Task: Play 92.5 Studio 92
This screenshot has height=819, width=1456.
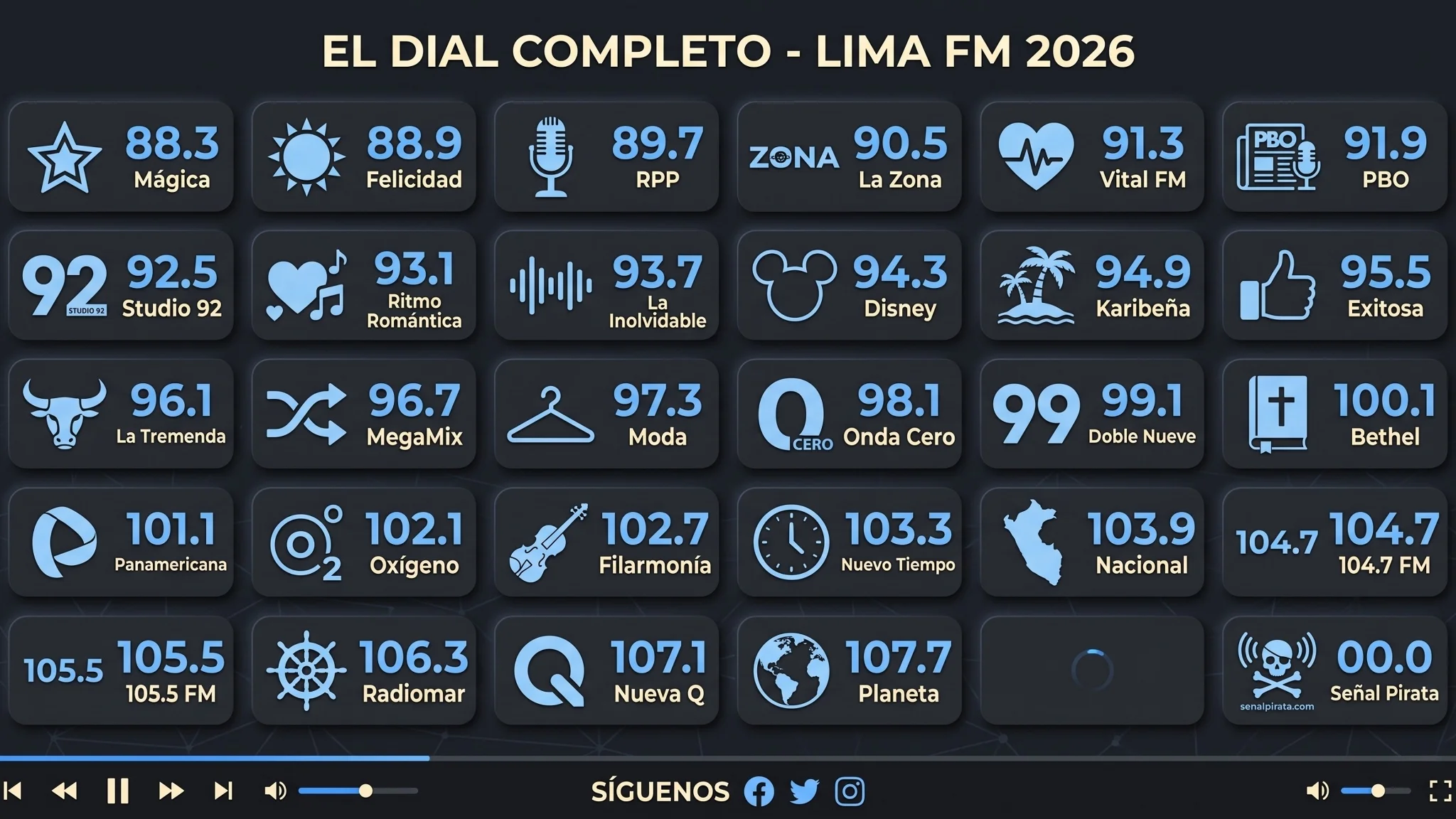Action: pyautogui.click(x=121, y=284)
